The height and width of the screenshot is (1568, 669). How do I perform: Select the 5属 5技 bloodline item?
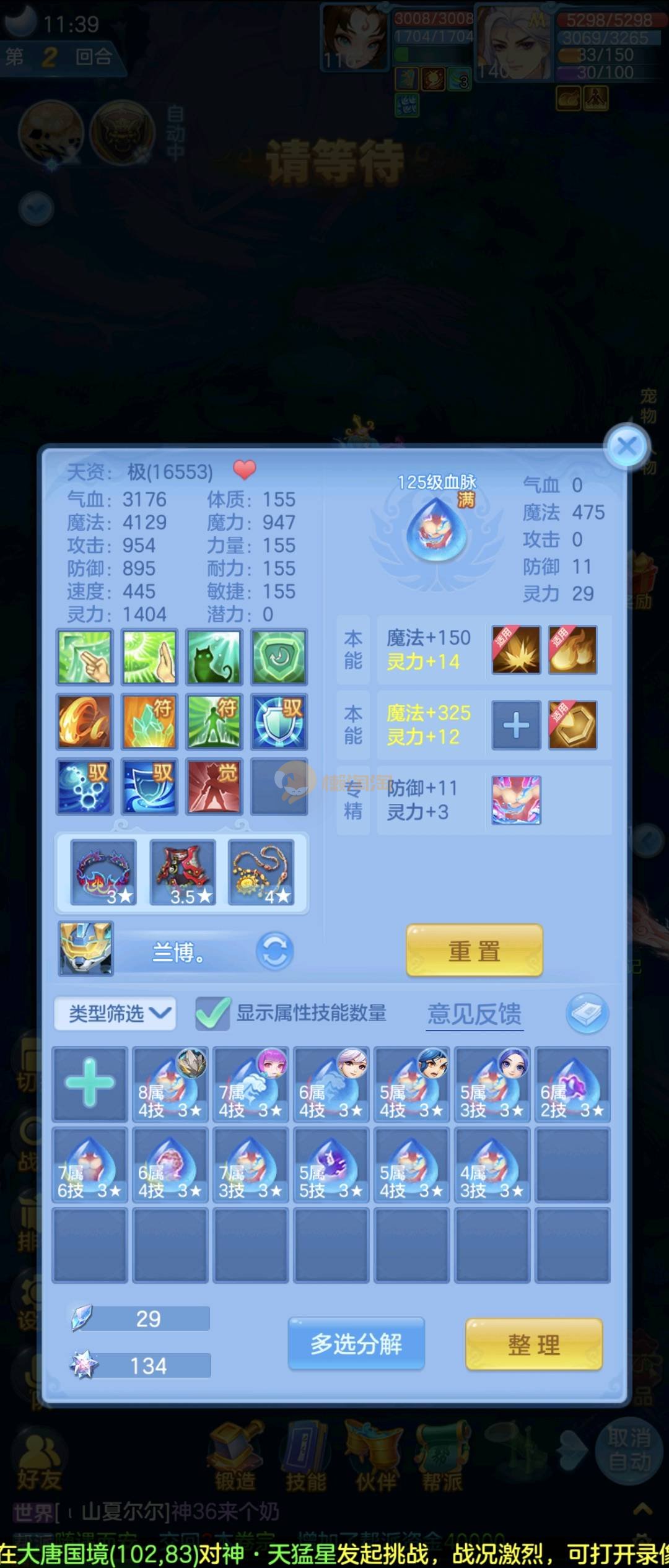tap(331, 1164)
